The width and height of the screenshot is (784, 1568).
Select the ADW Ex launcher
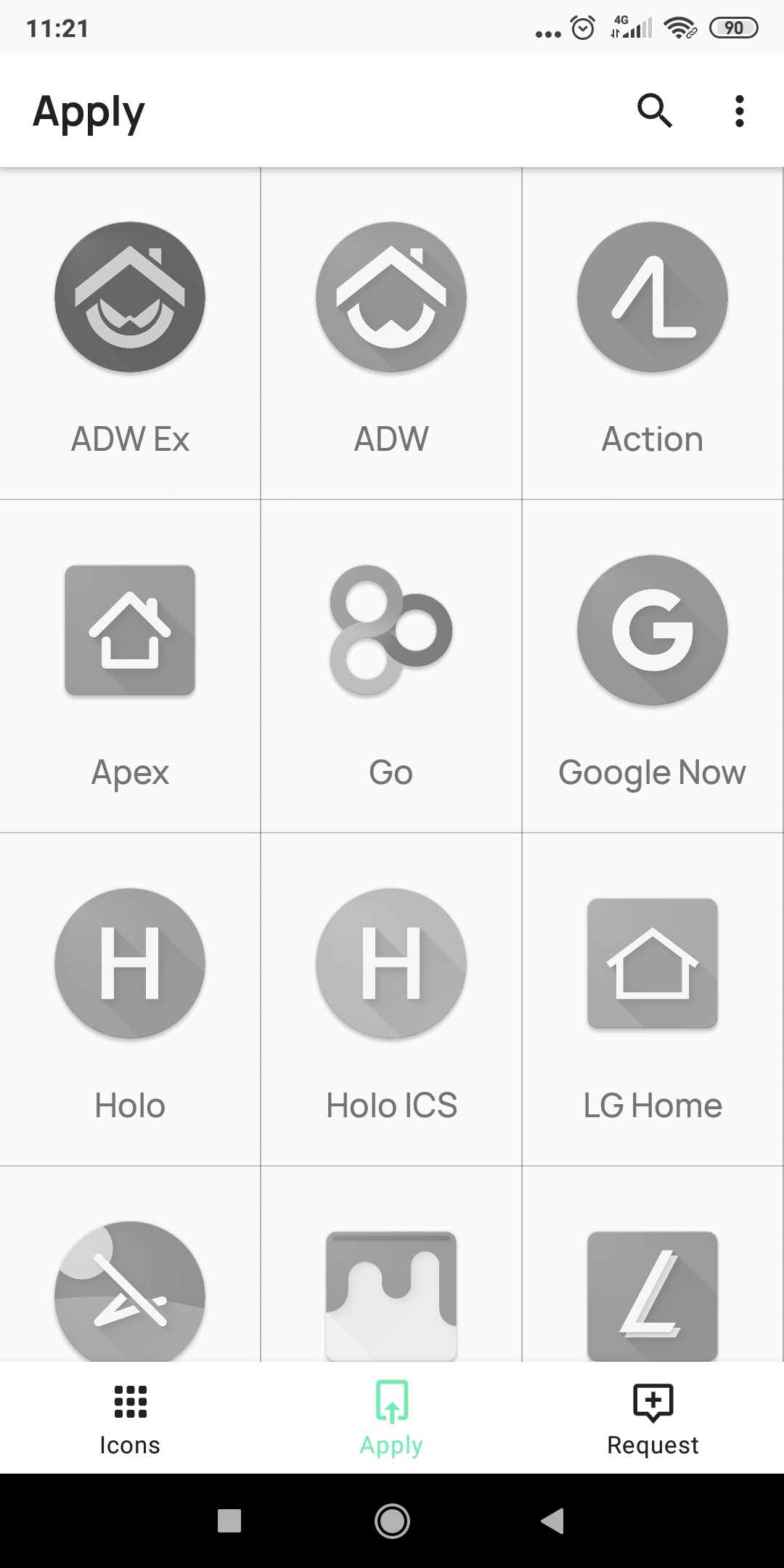tap(130, 333)
